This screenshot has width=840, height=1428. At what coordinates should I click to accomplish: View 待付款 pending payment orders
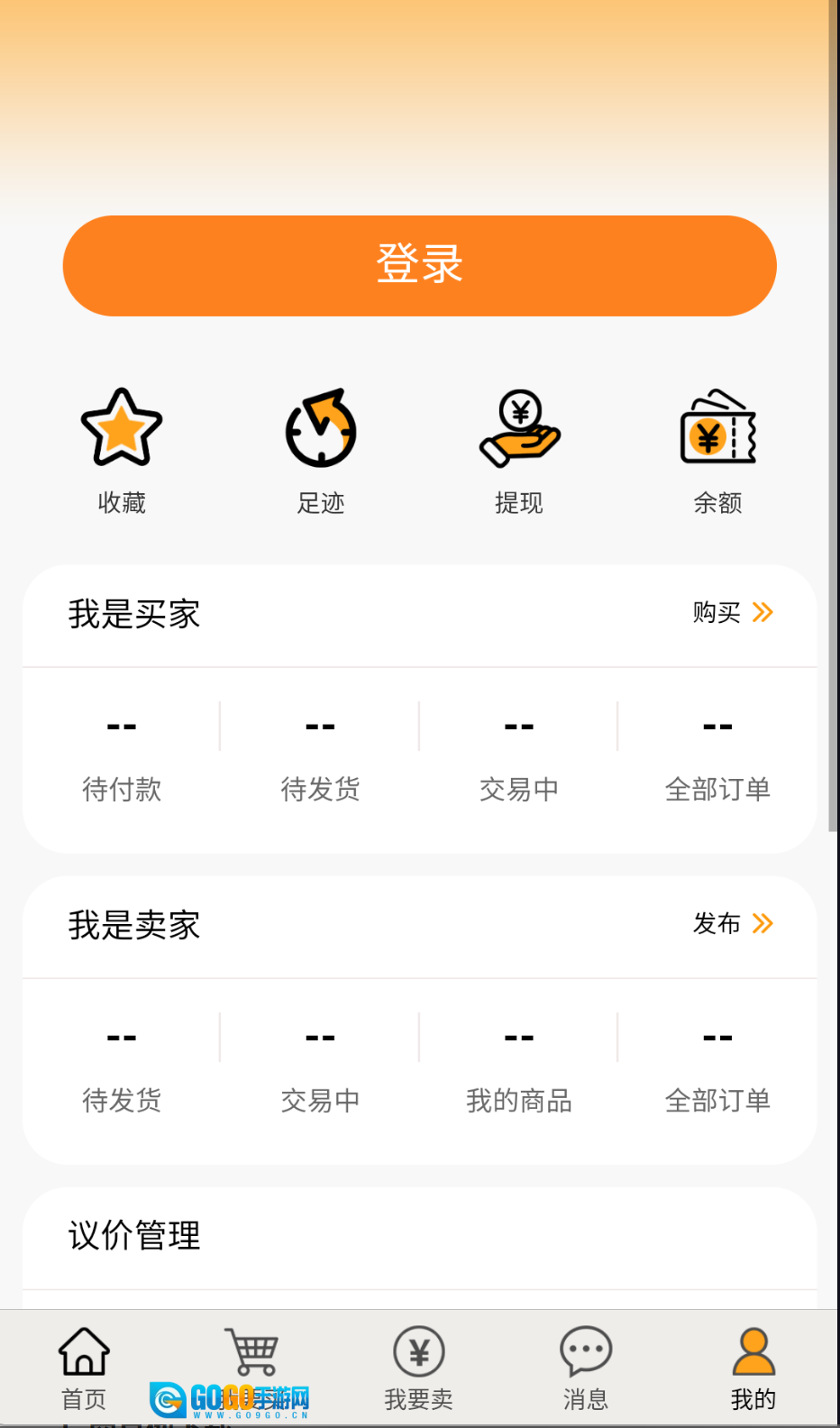(121, 757)
